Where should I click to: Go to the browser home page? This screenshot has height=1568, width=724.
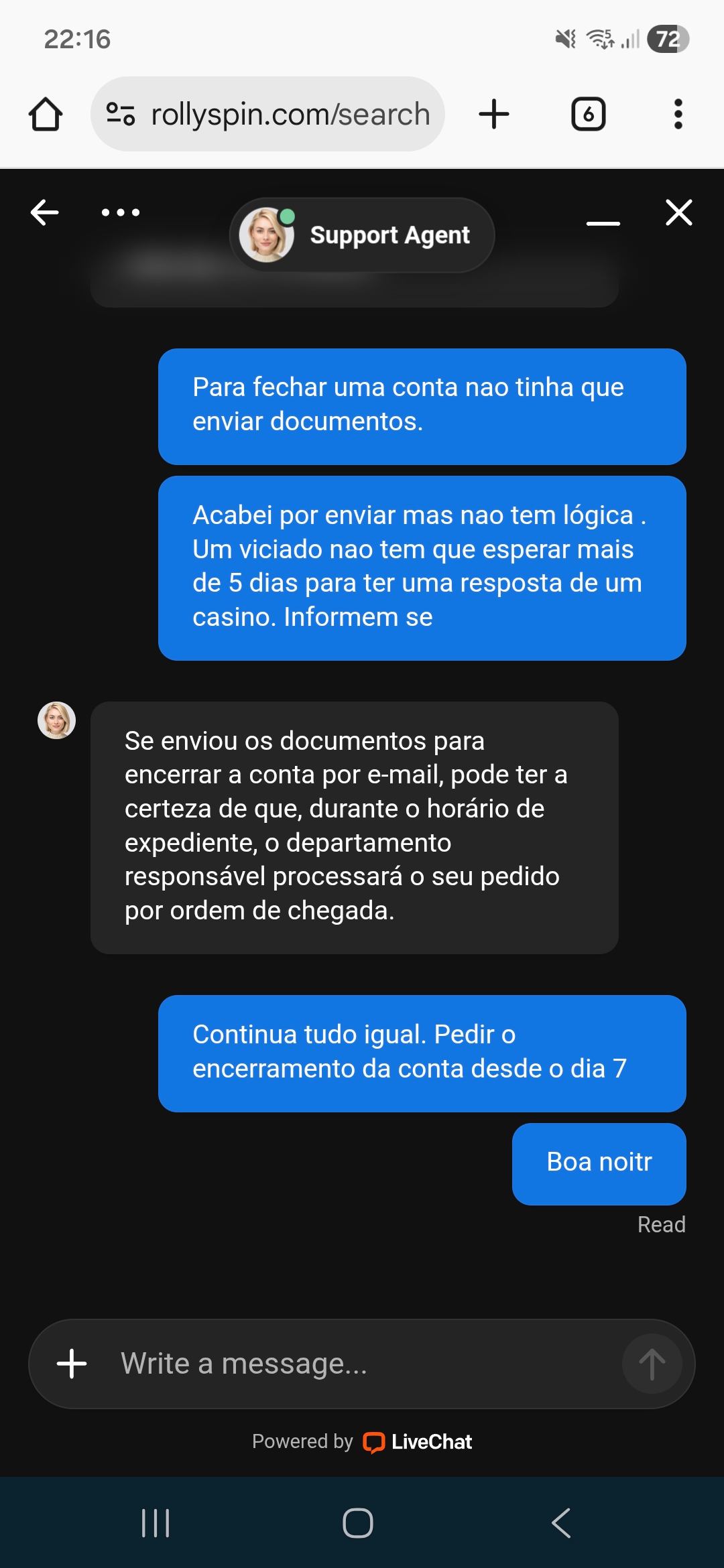(x=46, y=115)
